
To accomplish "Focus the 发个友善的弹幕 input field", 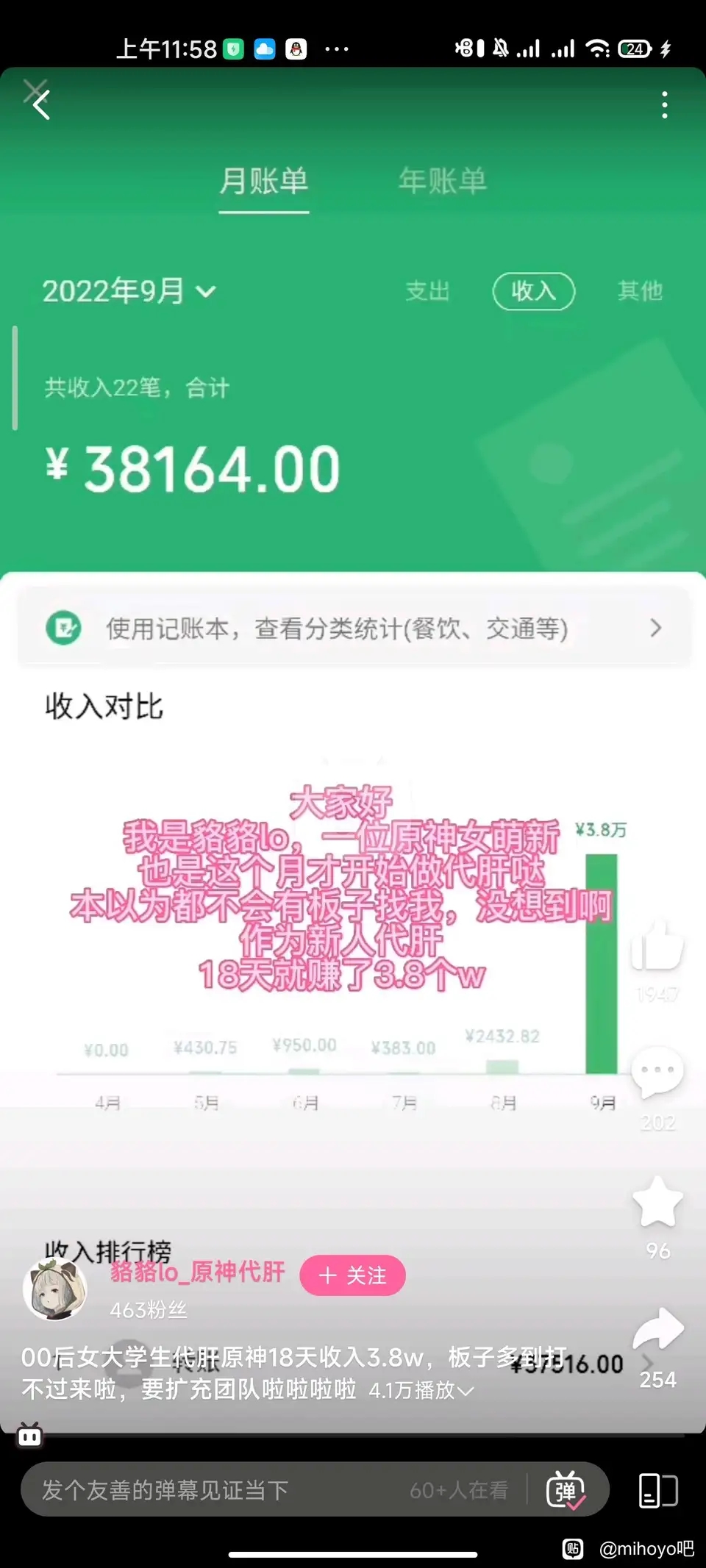I will (x=221, y=1490).
